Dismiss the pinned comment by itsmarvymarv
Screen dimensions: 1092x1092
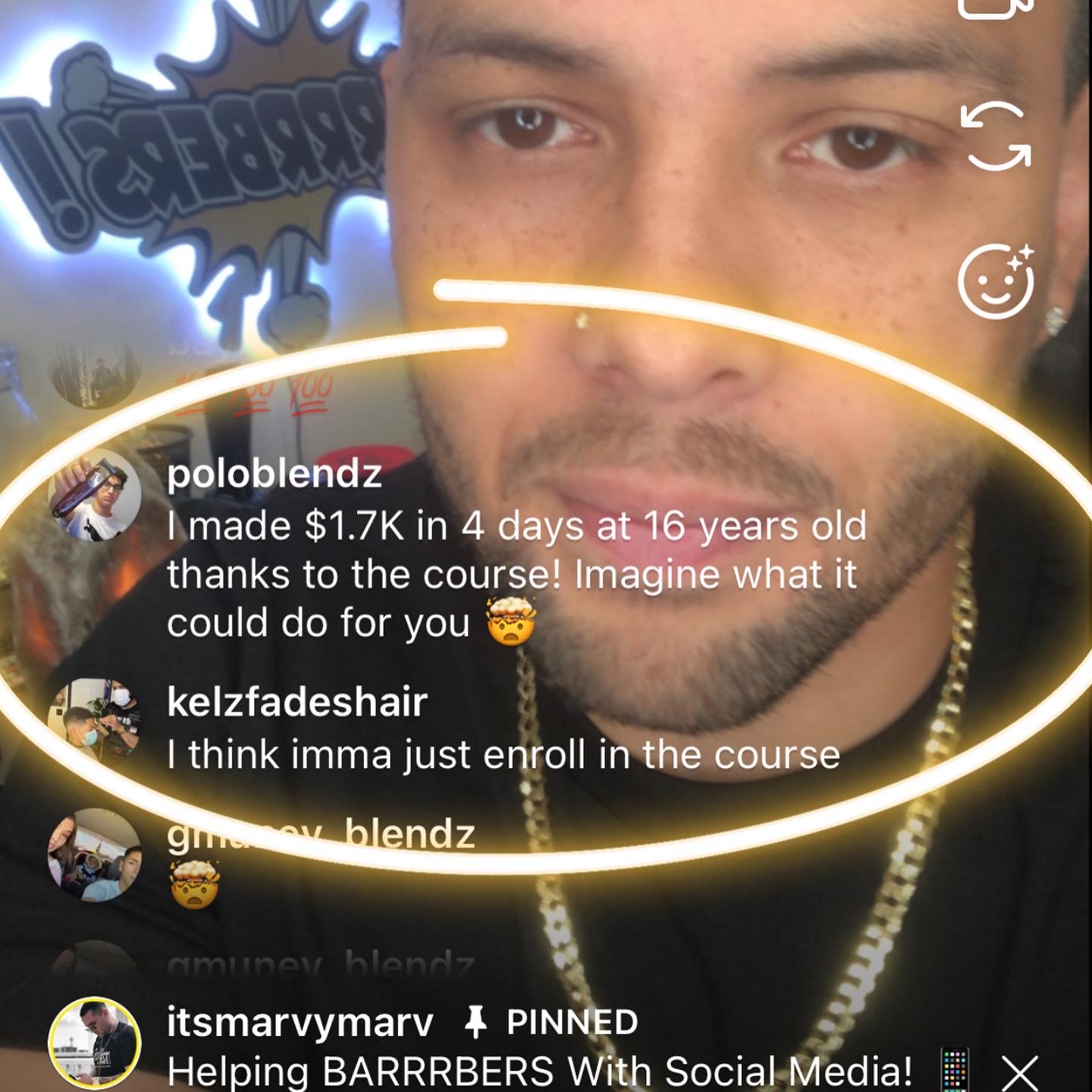tap(1020, 1072)
